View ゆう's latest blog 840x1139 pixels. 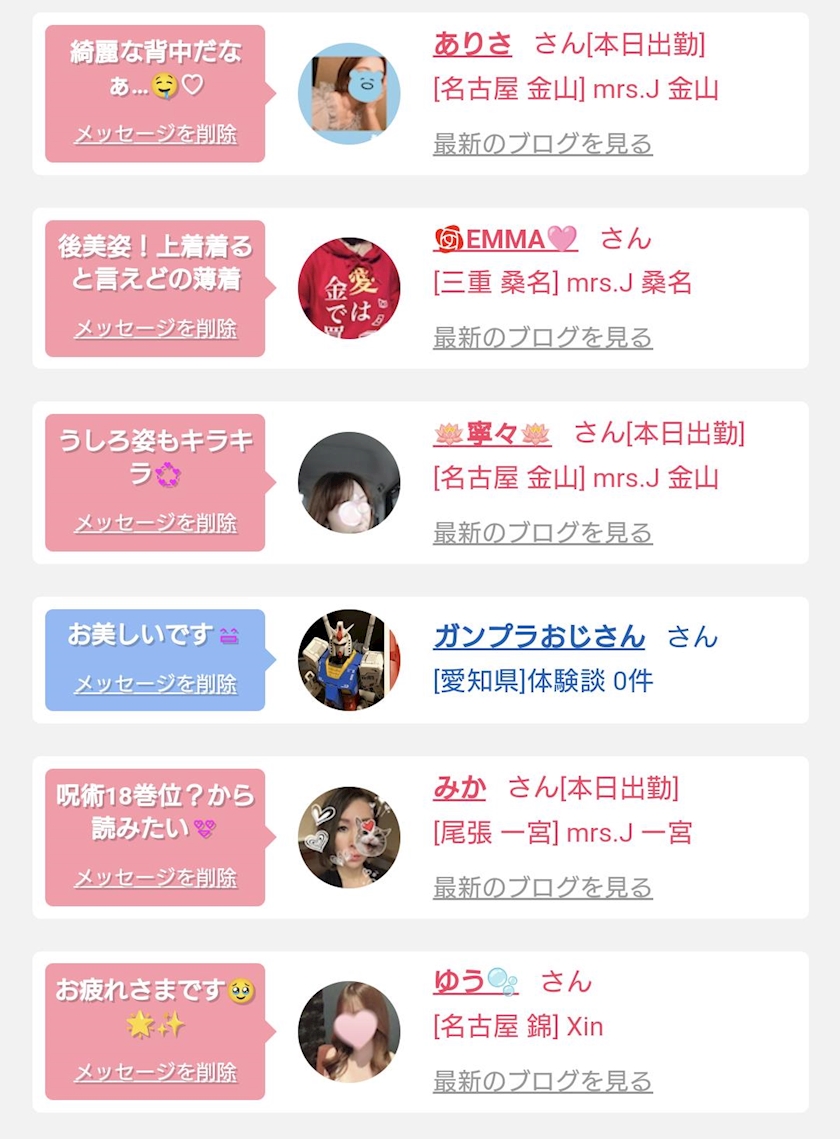543,1082
